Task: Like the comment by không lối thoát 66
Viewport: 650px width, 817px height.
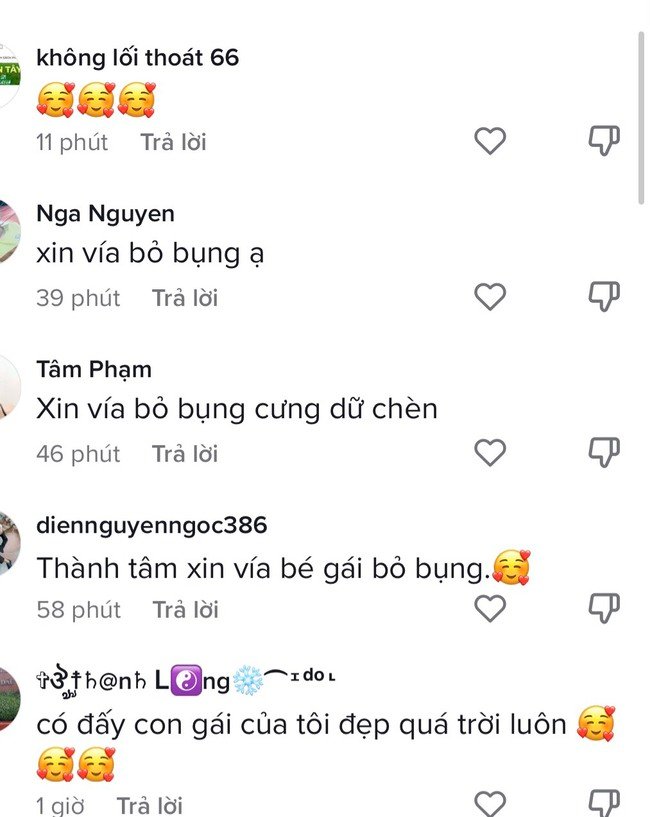Action: (489, 142)
